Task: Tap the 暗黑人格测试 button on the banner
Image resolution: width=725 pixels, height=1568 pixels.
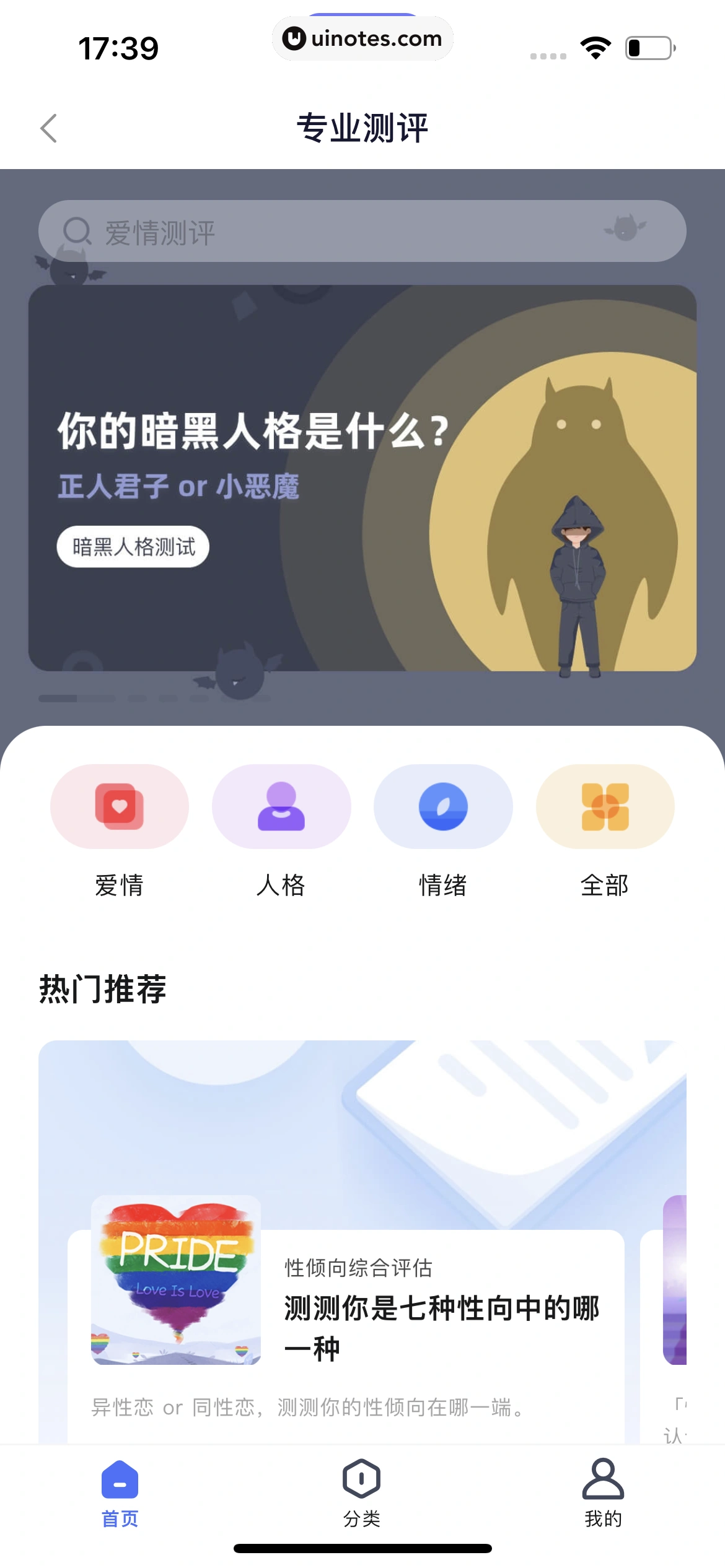Action: point(134,547)
